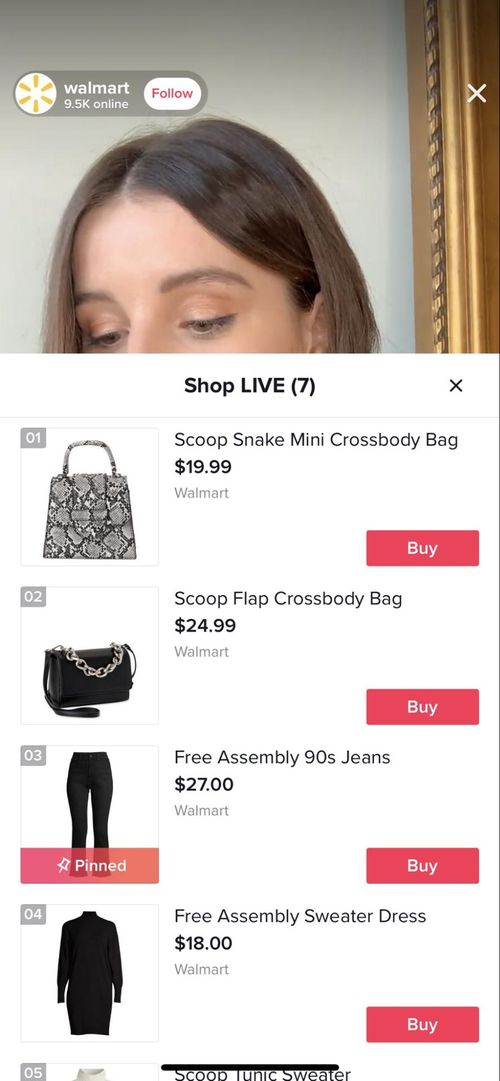This screenshot has height=1081, width=500.
Task: Dismiss the Shop LIVE panel
Action: [x=456, y=386]
